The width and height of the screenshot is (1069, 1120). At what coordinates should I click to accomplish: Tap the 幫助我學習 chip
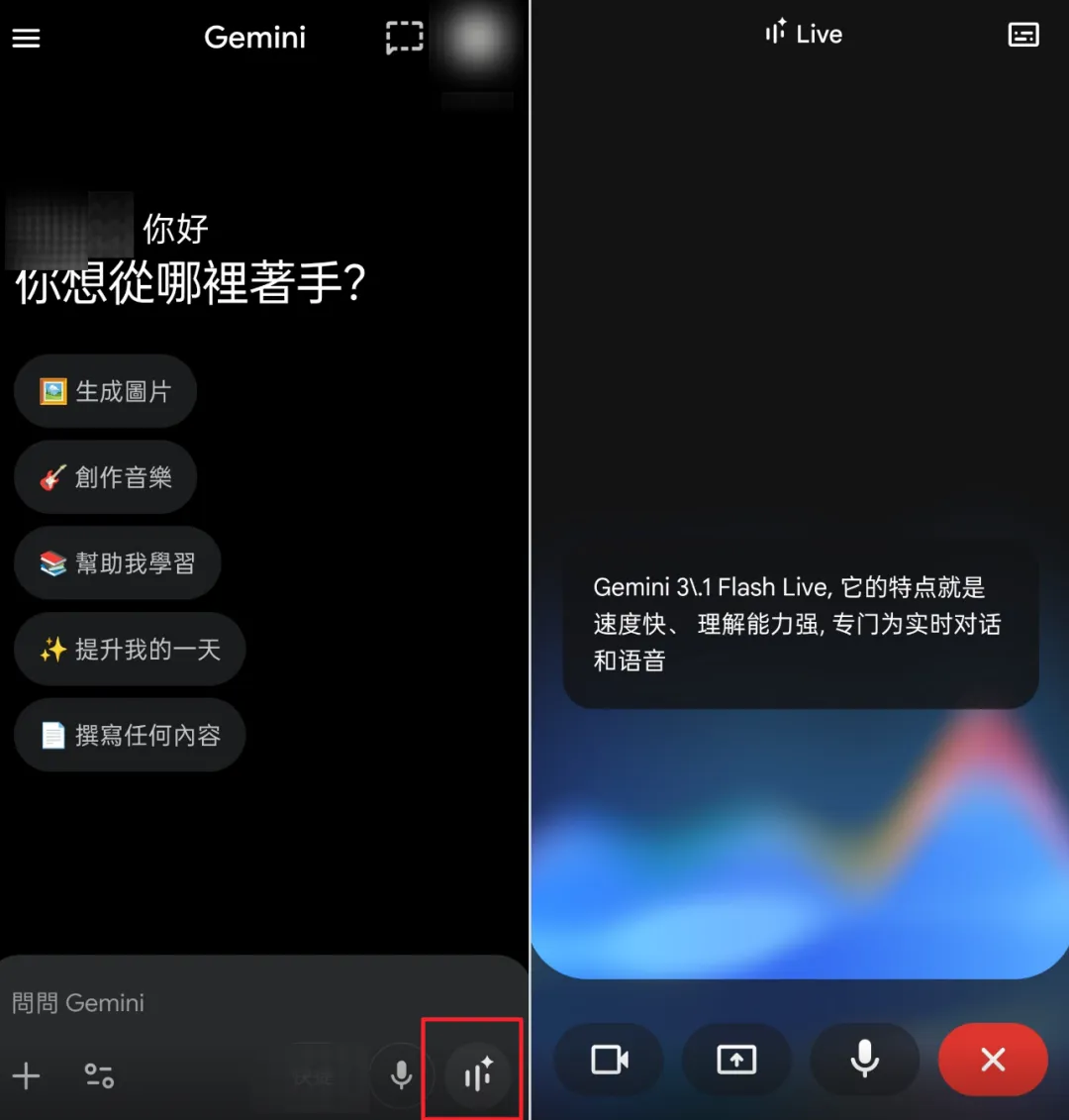[117, 562]
